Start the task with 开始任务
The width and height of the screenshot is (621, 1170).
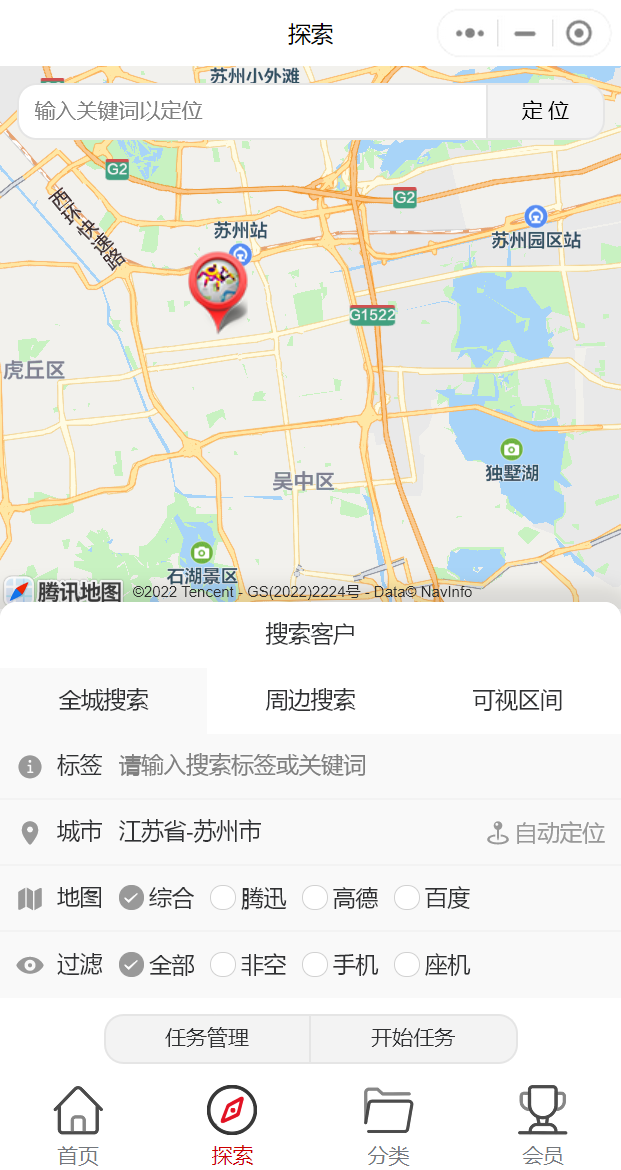[413, 1038]
